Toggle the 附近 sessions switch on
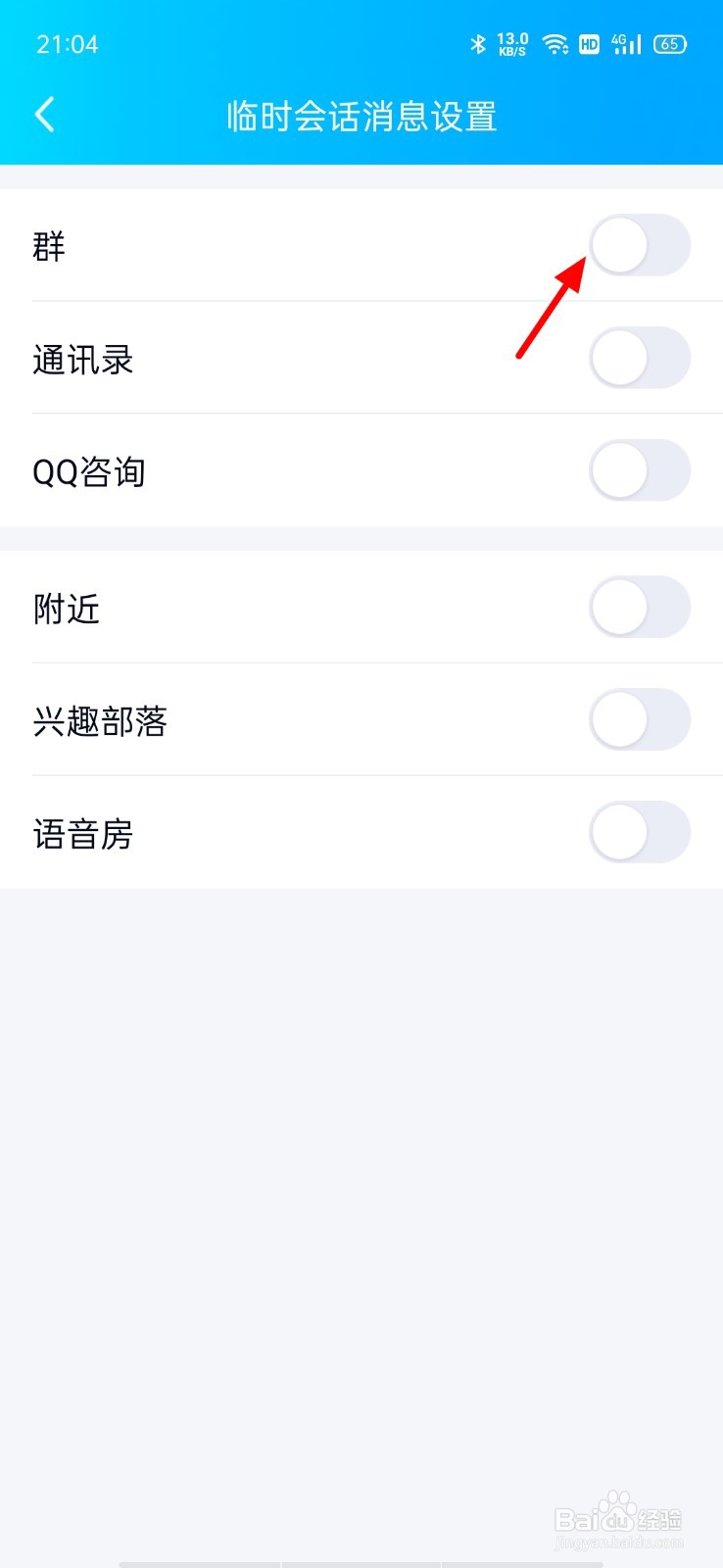The width and height of the screenshot is (723, 1568). 641,607
